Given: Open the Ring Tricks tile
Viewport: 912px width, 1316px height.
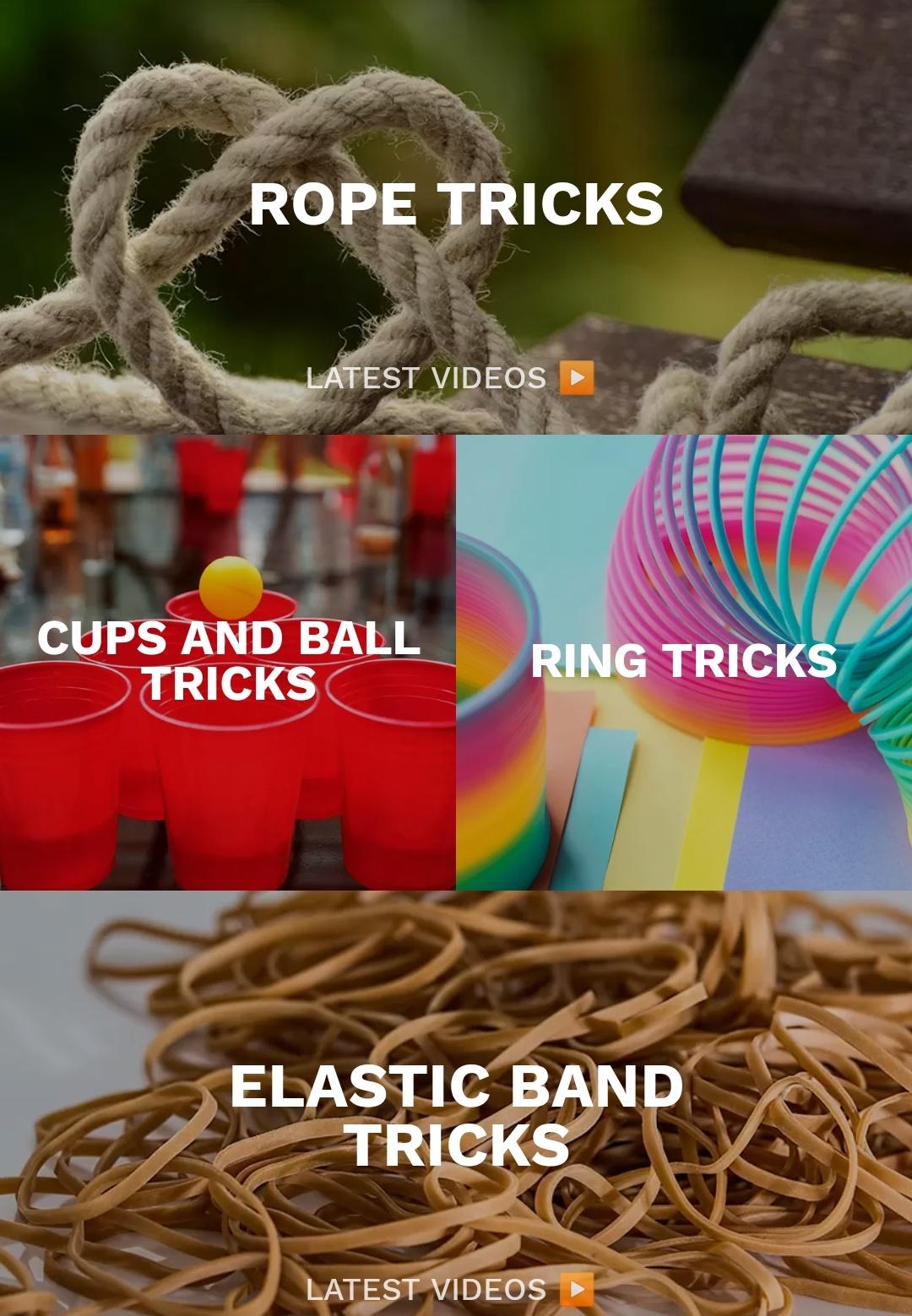Looking at the screenshot, I should (x=683, y=661).
